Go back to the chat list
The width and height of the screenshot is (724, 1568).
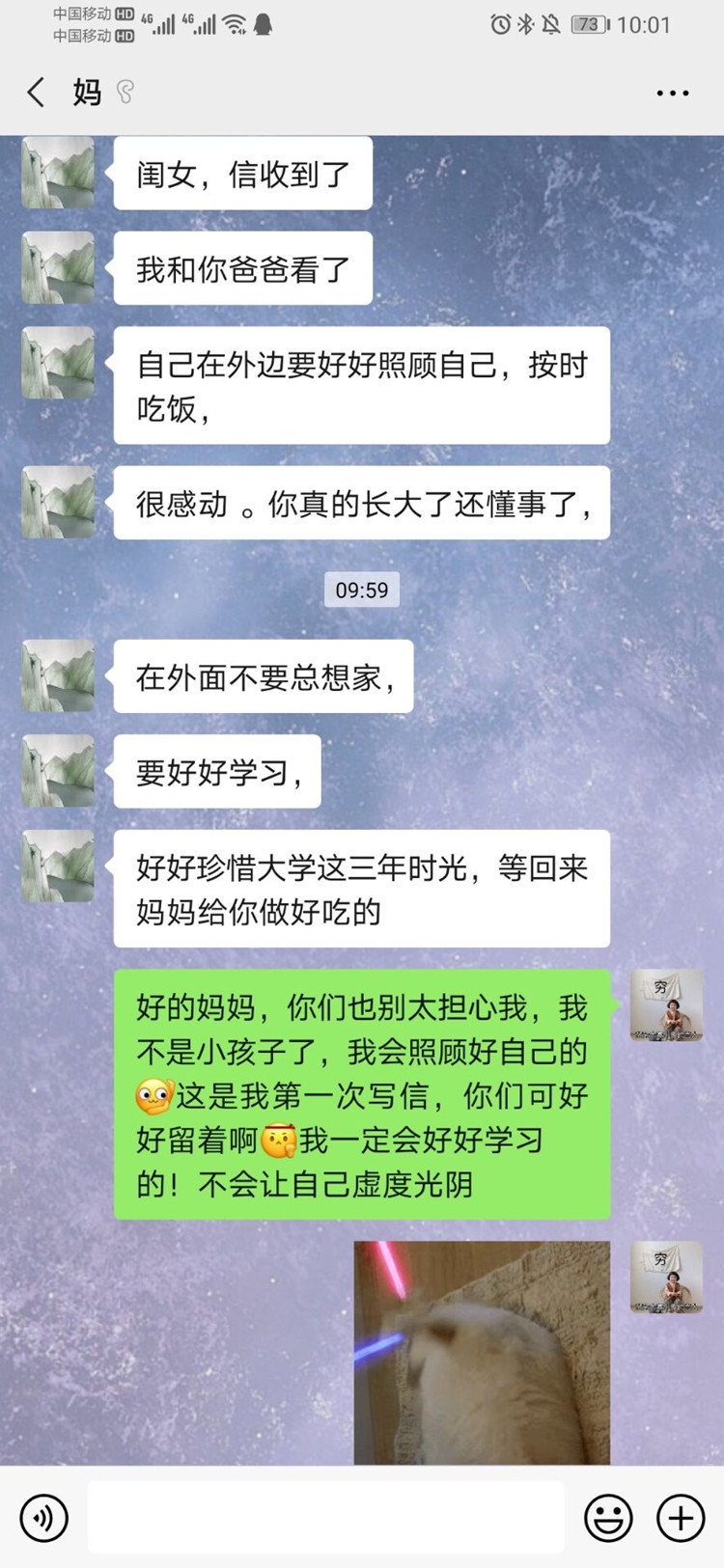click(x=37, y=93)
